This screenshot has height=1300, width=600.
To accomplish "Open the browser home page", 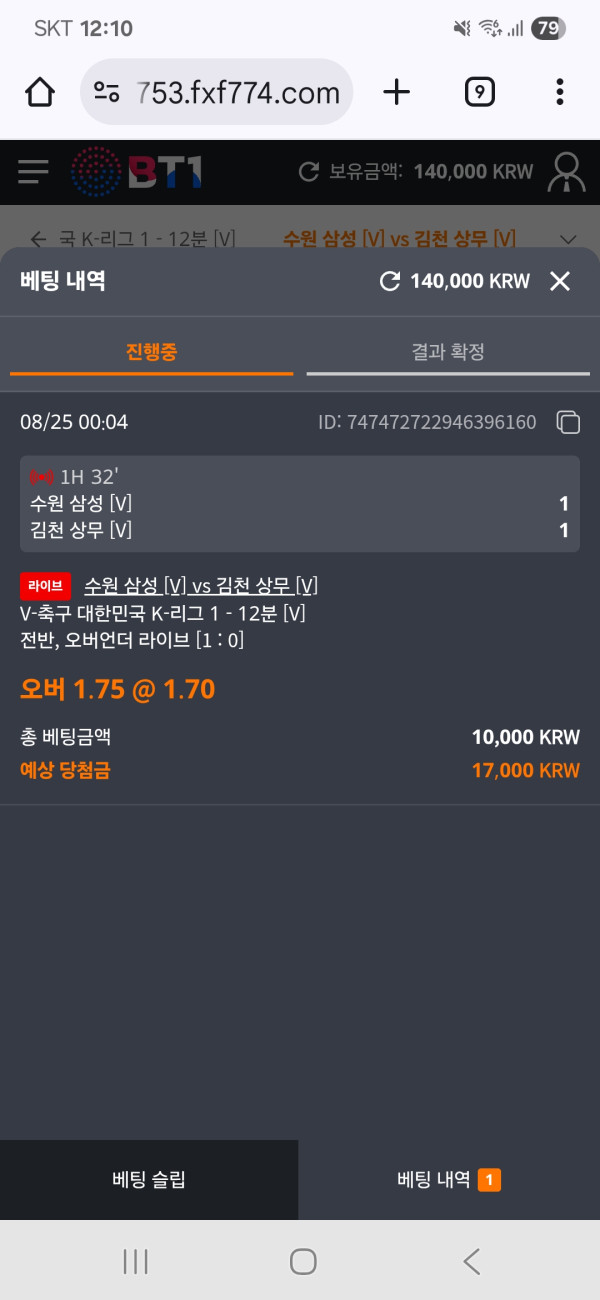I will click(40, 93).
